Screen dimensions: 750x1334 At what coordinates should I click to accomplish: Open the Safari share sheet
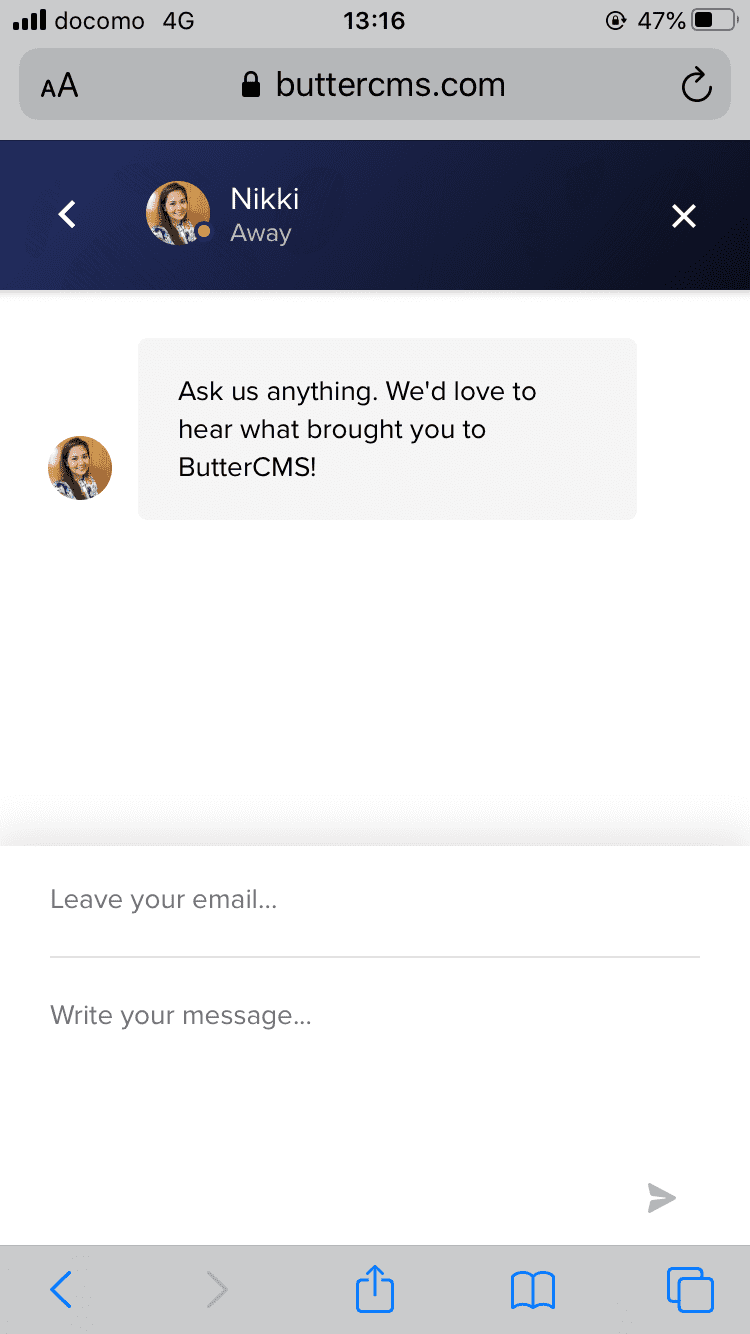(375, 1288)
